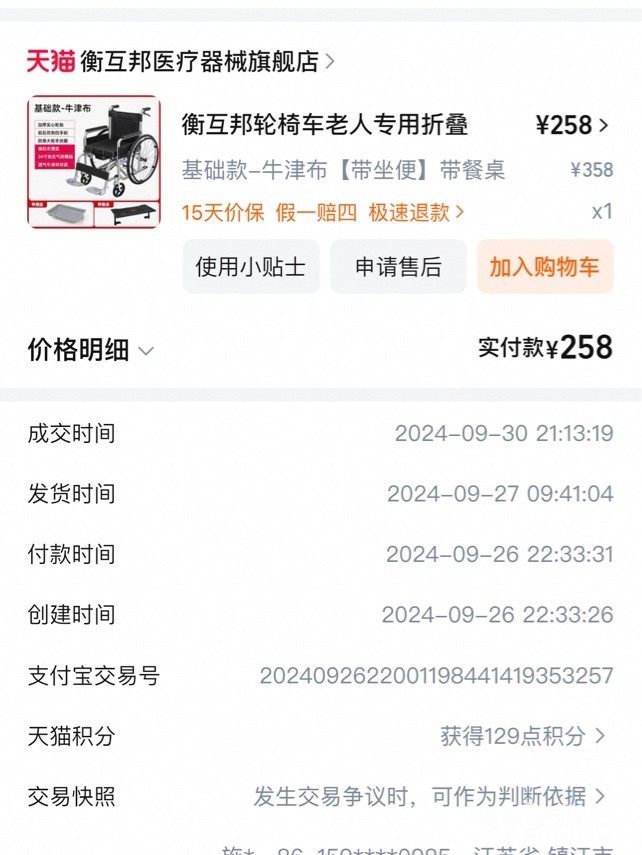Tap 申请售后 to request after-sales
The height and width of the screenshot is (855, 642).
coord(398,267)
